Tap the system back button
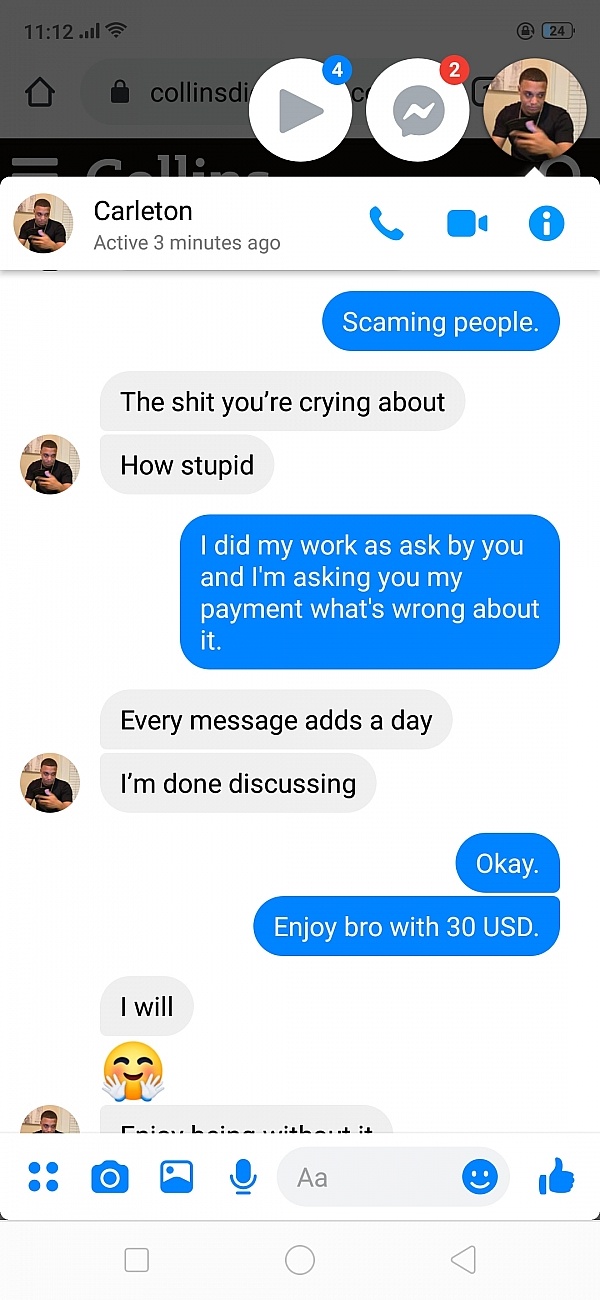 pos(463,1260)
